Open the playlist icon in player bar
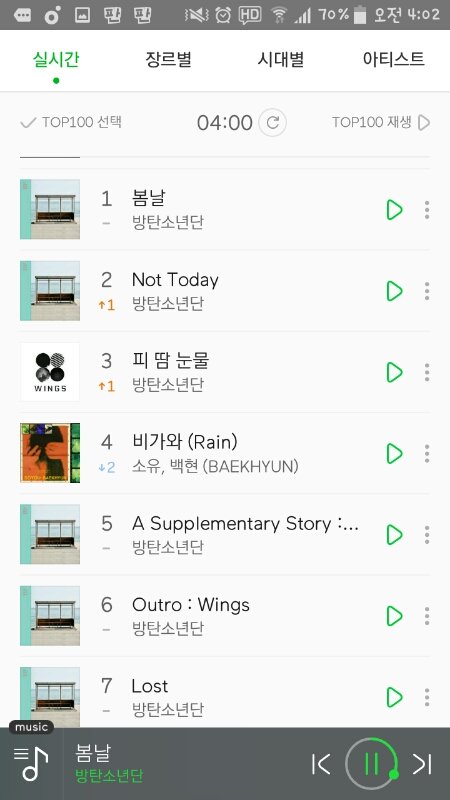 pos(31,763)
